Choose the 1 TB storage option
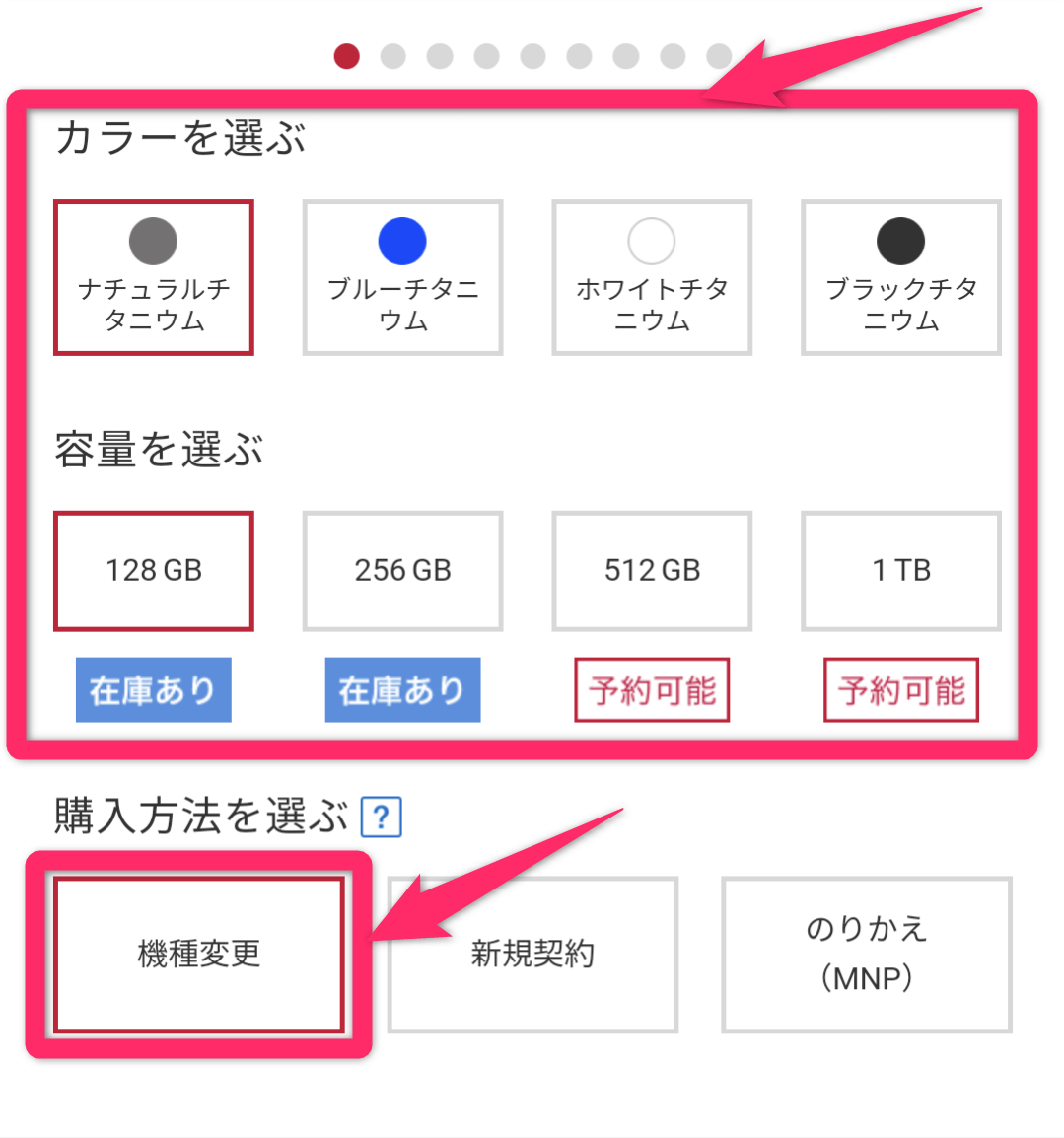1064x1138 pixels. 899,570
